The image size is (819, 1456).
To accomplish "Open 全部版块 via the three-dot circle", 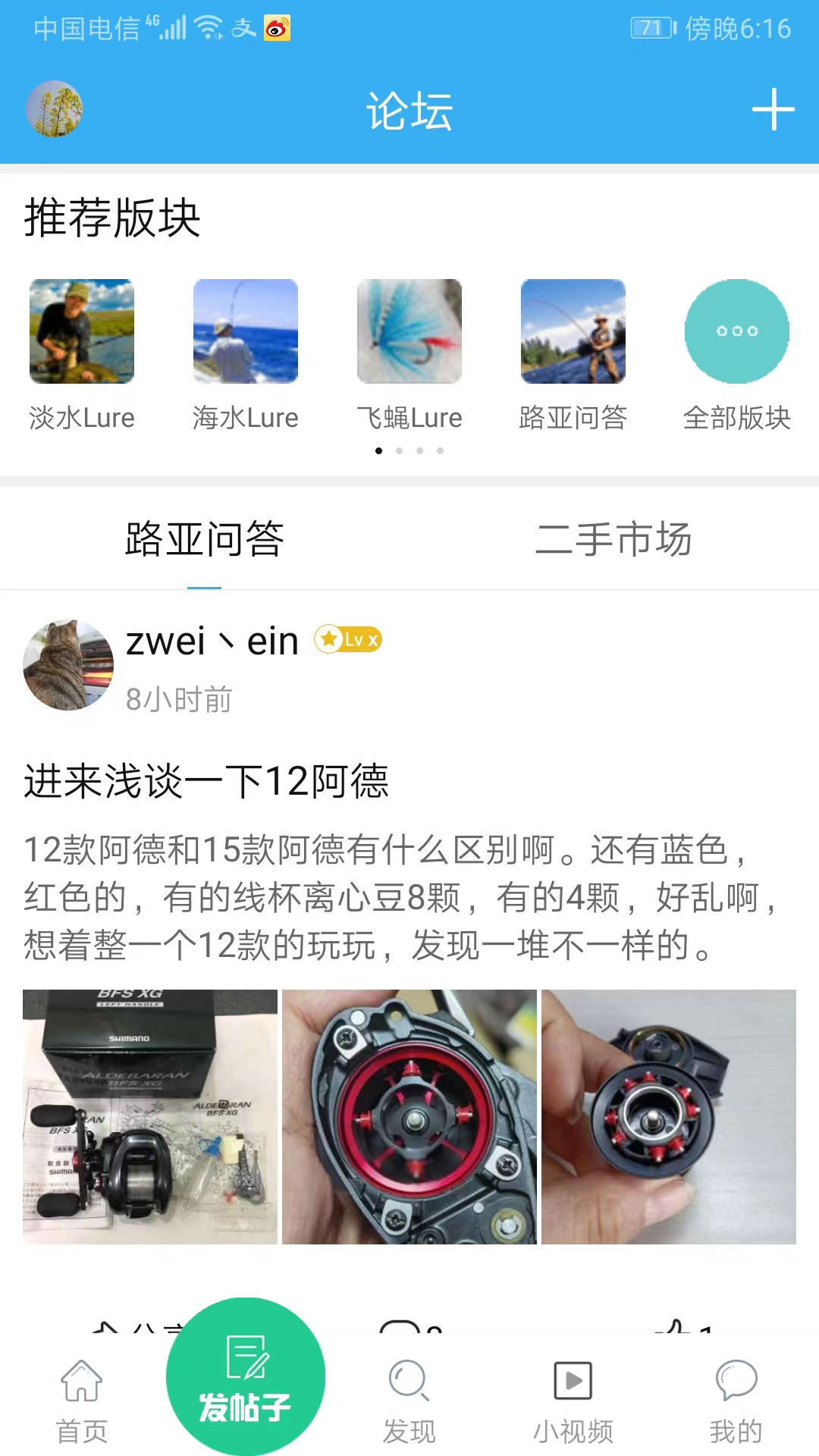I will tap(736, 331).
